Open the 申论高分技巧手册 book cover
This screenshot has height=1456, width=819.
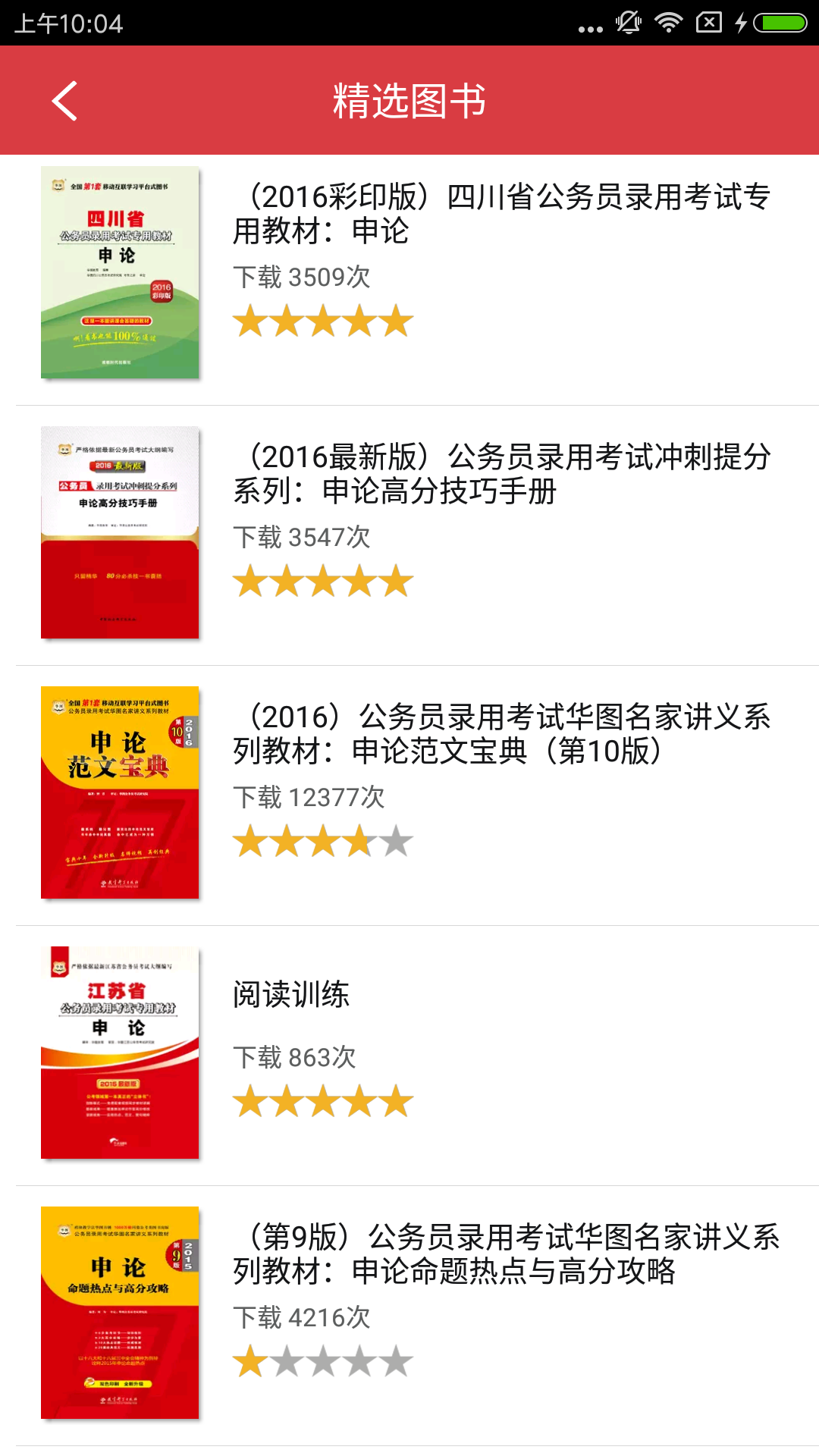coord(121,531)
